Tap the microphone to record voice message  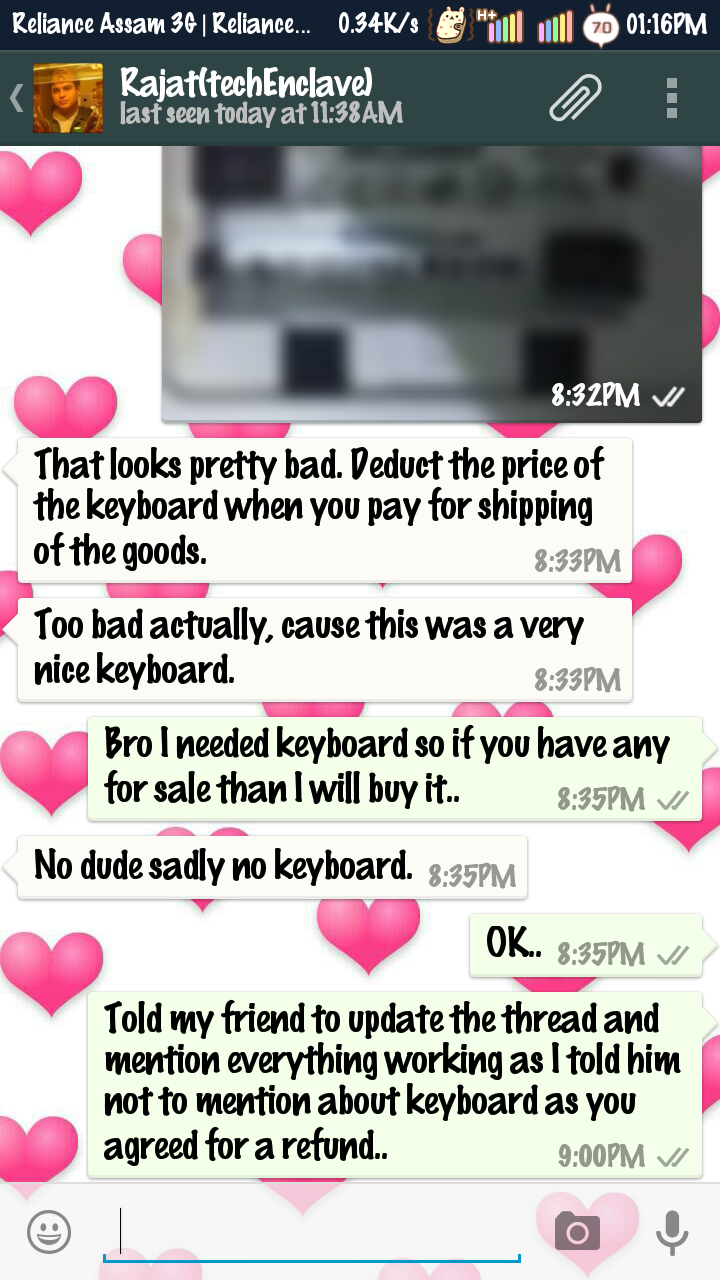[672, 1231]
